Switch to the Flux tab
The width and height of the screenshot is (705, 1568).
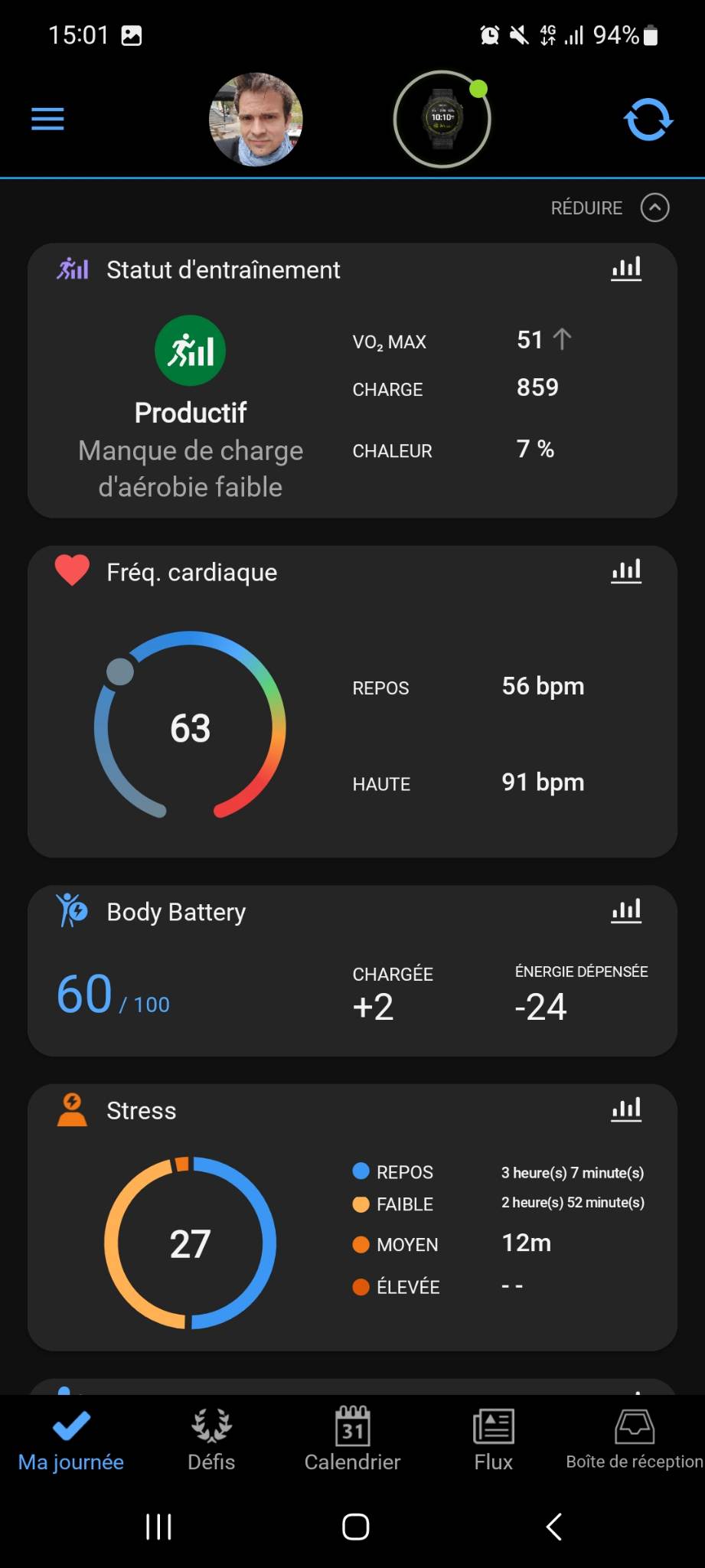(493, 1439)
